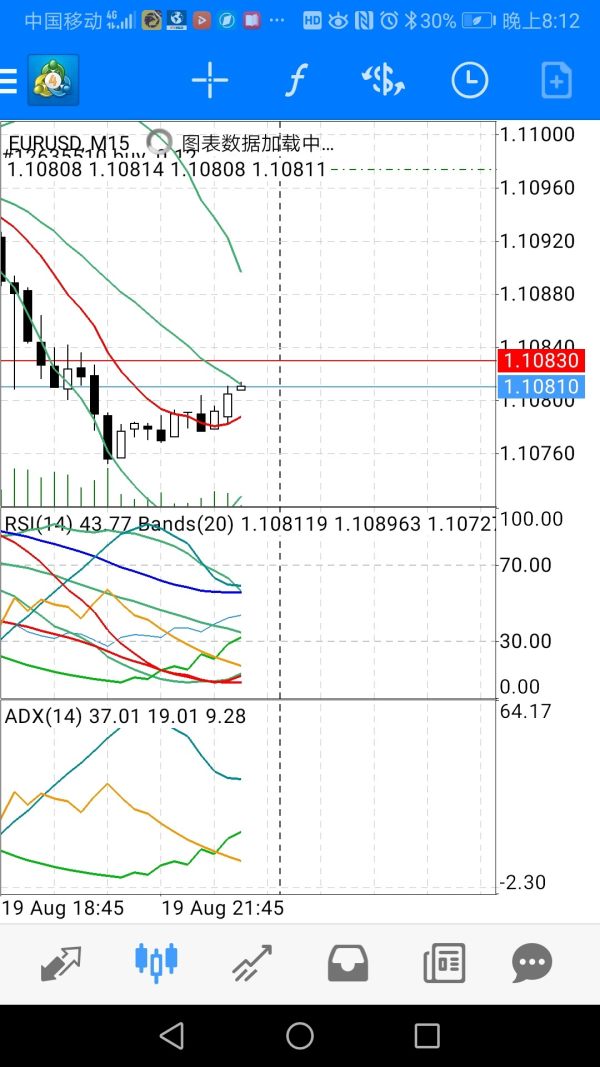600x1067 pixels.
Task: Open the News tab
Action: click(443, 964)
